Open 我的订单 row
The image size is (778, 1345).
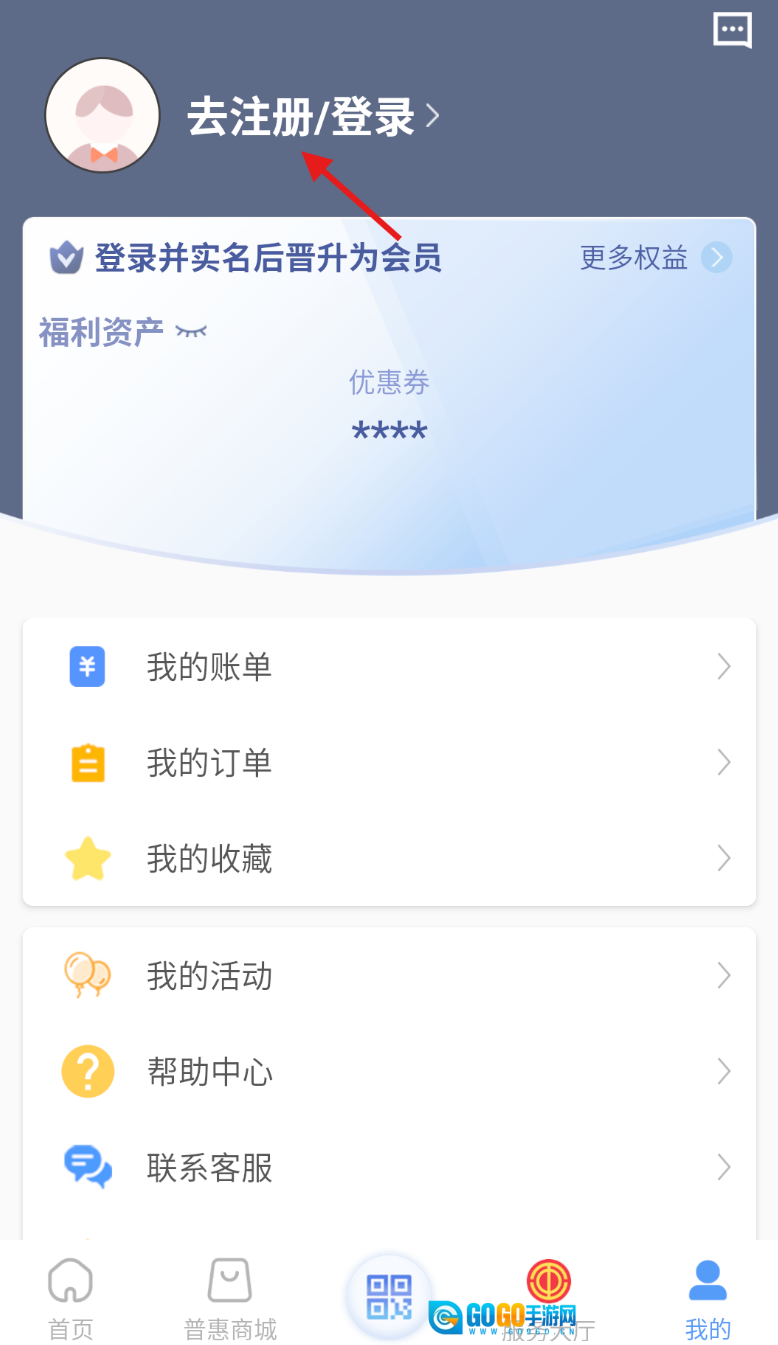[x=389, y=763]
